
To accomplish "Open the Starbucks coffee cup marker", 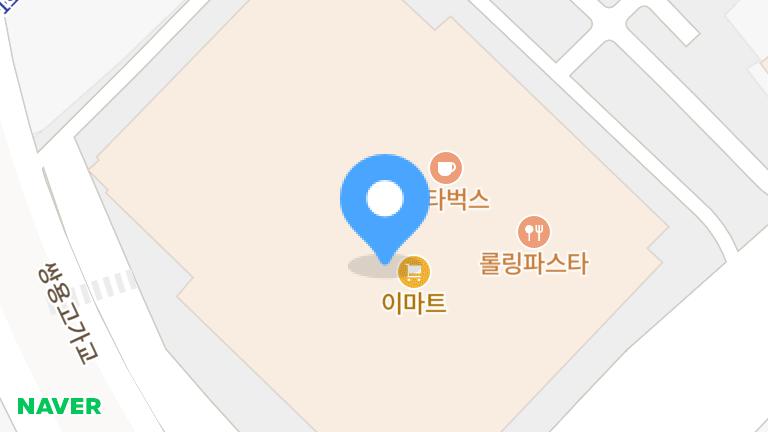I will 445,167.
